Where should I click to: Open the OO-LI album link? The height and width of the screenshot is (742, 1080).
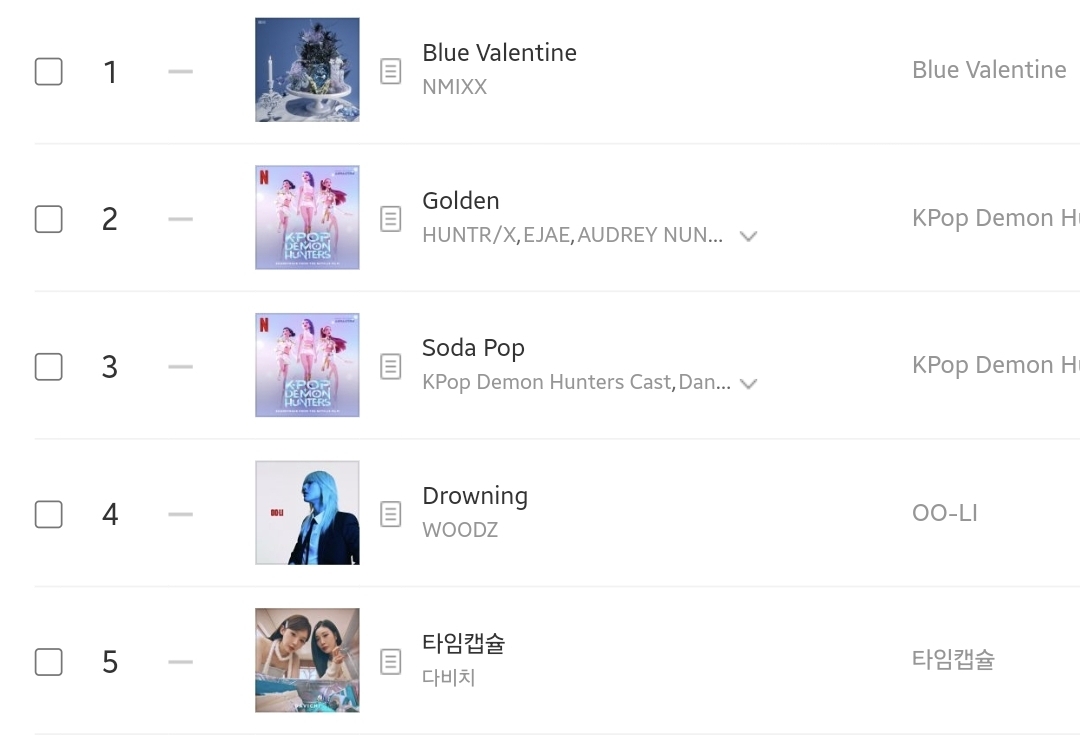(945, 513)
